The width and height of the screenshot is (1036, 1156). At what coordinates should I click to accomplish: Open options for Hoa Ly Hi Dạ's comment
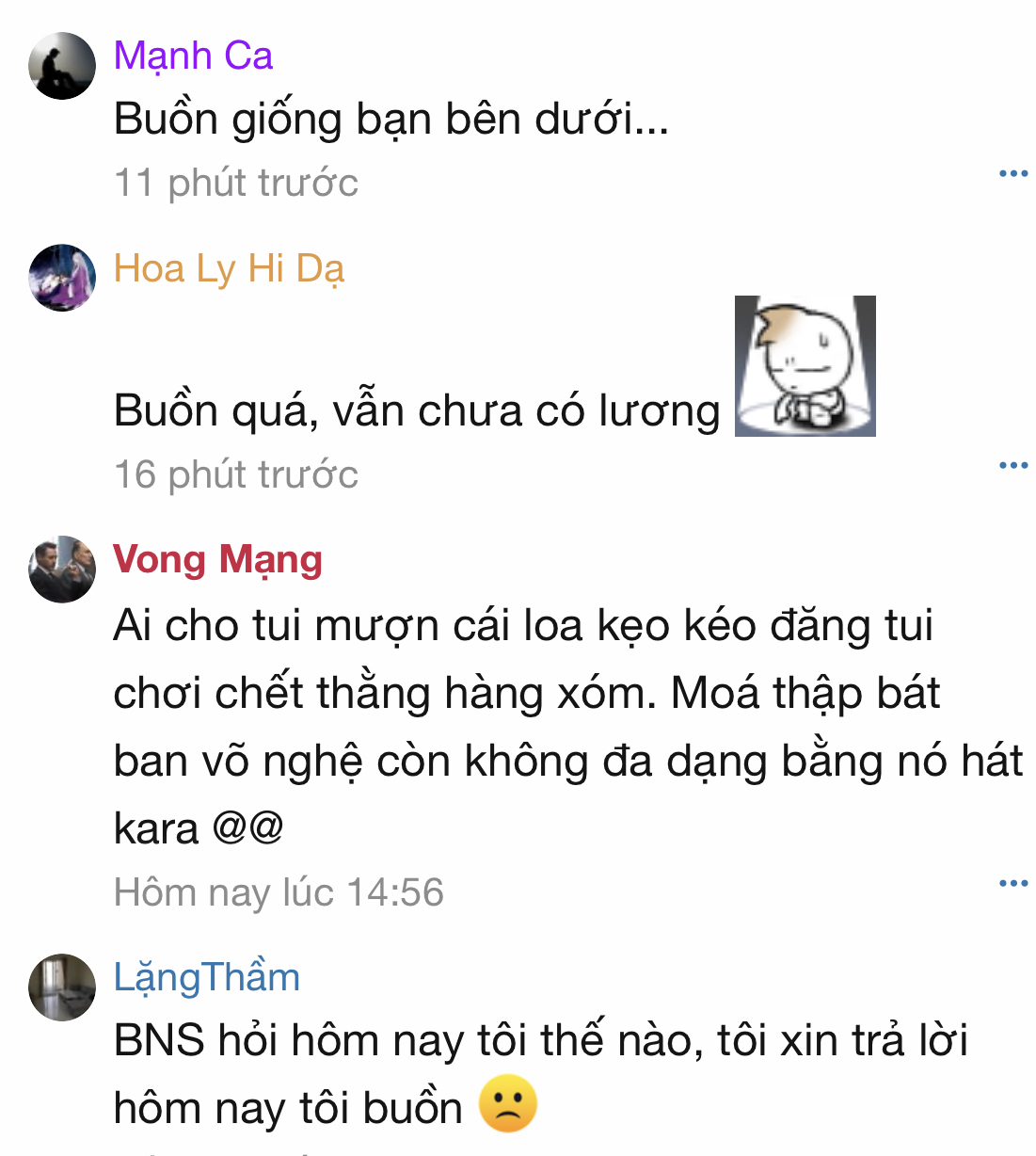pos(1012,465)
